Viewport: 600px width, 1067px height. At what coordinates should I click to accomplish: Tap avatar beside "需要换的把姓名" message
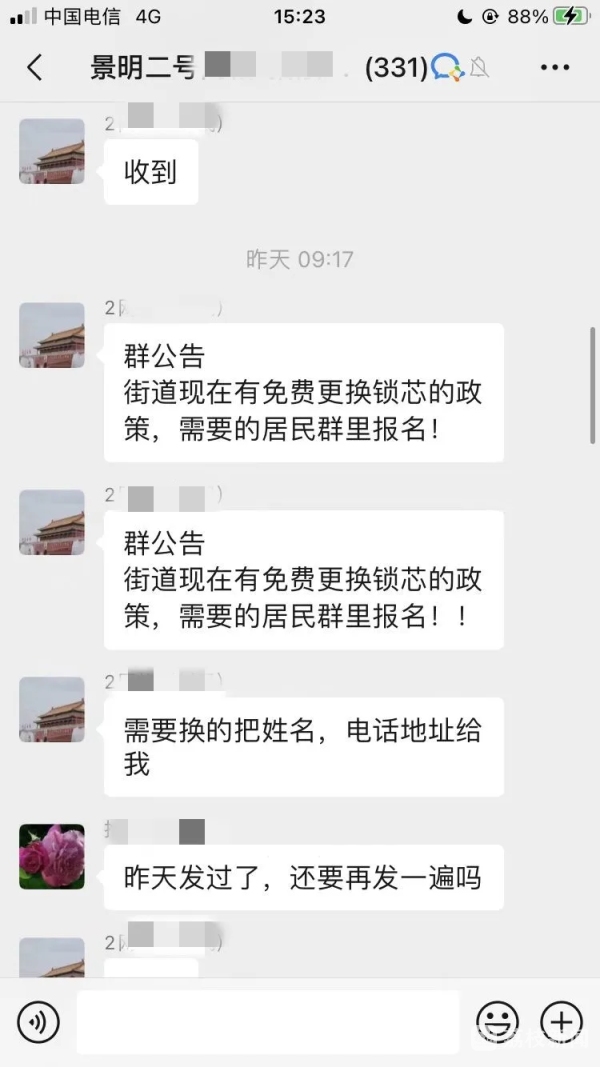tap(52, 709)
